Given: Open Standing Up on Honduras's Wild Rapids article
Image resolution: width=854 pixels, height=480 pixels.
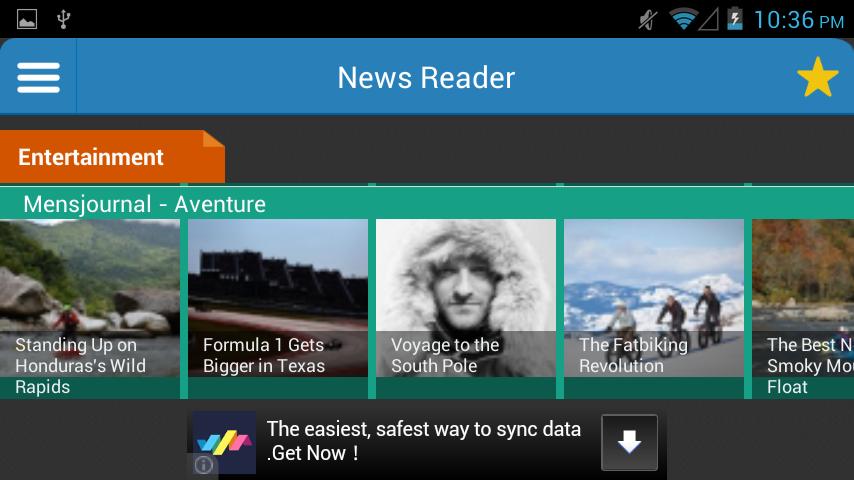Looking at the screenshot, I should tap(90, 300).
